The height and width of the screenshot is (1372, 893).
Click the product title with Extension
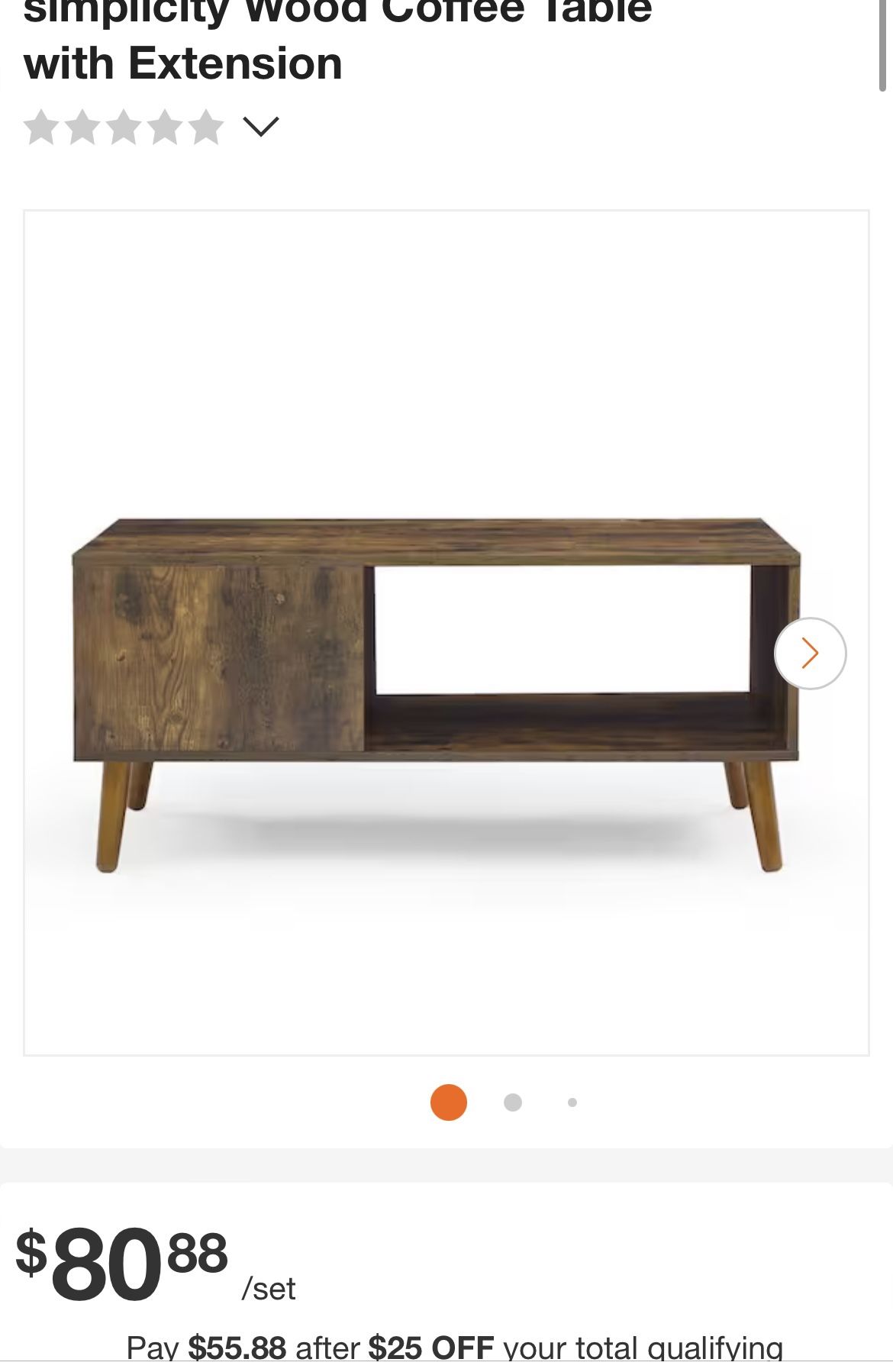(x=183, y=64)
